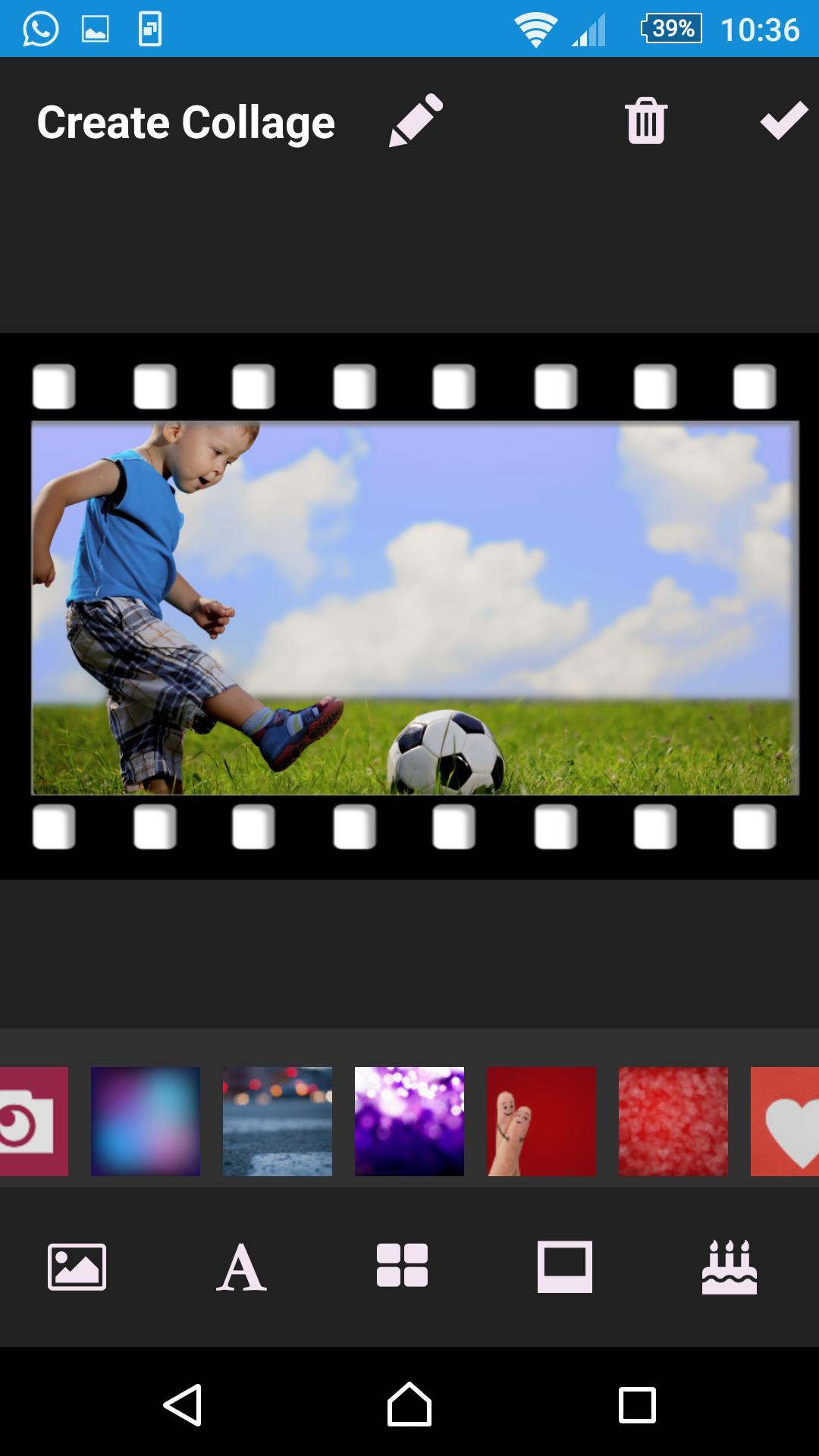819x1456 pixels.
Task: Go to the home screen
Action: [x=409, y=1405]
